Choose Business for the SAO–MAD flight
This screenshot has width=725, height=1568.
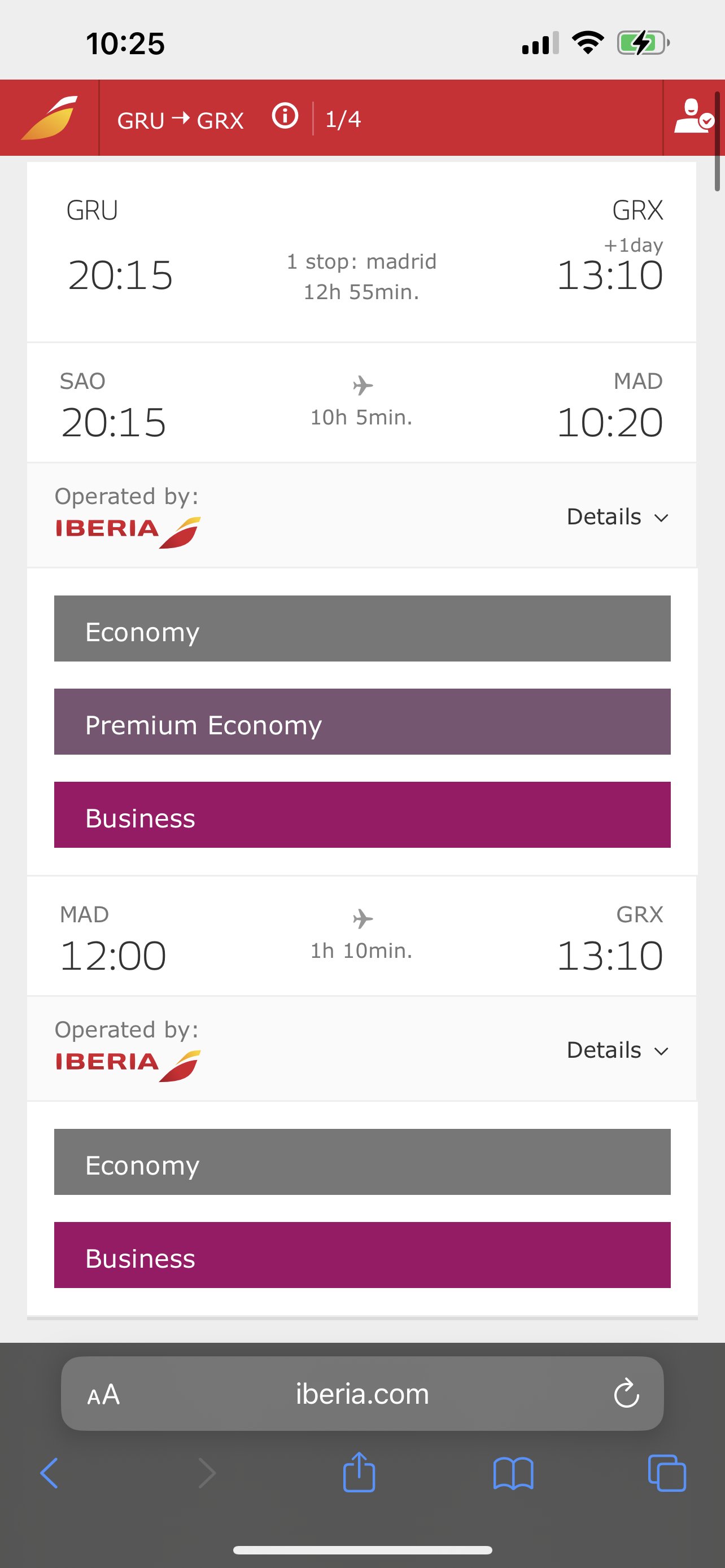362,814
